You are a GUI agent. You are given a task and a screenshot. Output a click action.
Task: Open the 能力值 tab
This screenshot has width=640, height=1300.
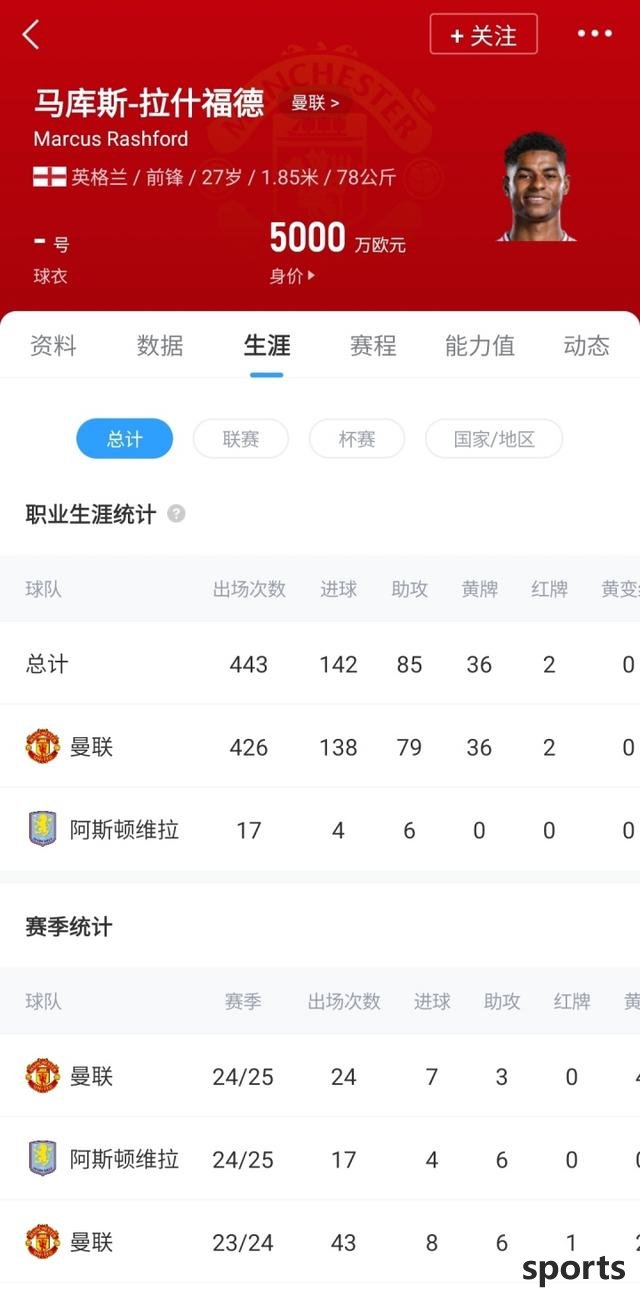click(480, 346)
